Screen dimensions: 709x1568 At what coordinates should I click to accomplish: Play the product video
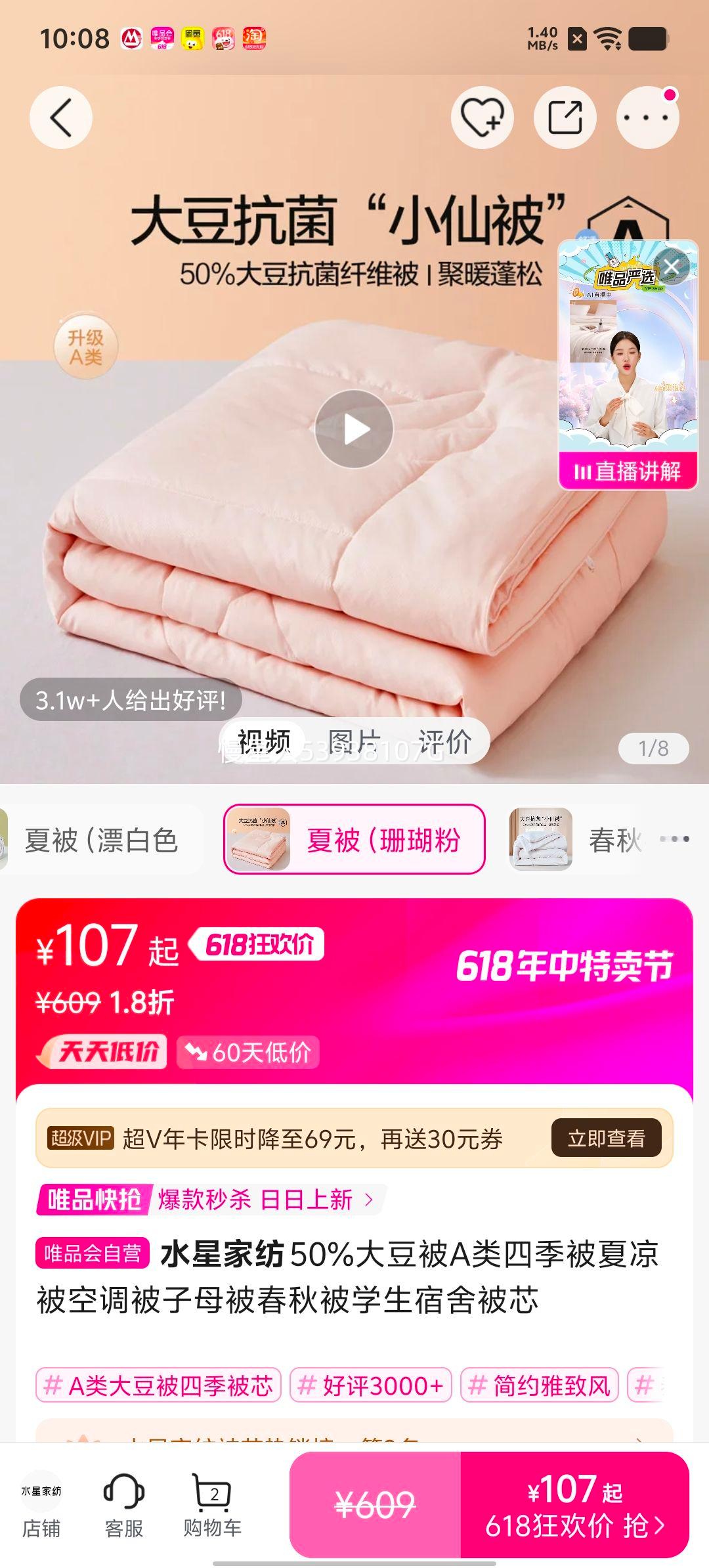point(354,429)
